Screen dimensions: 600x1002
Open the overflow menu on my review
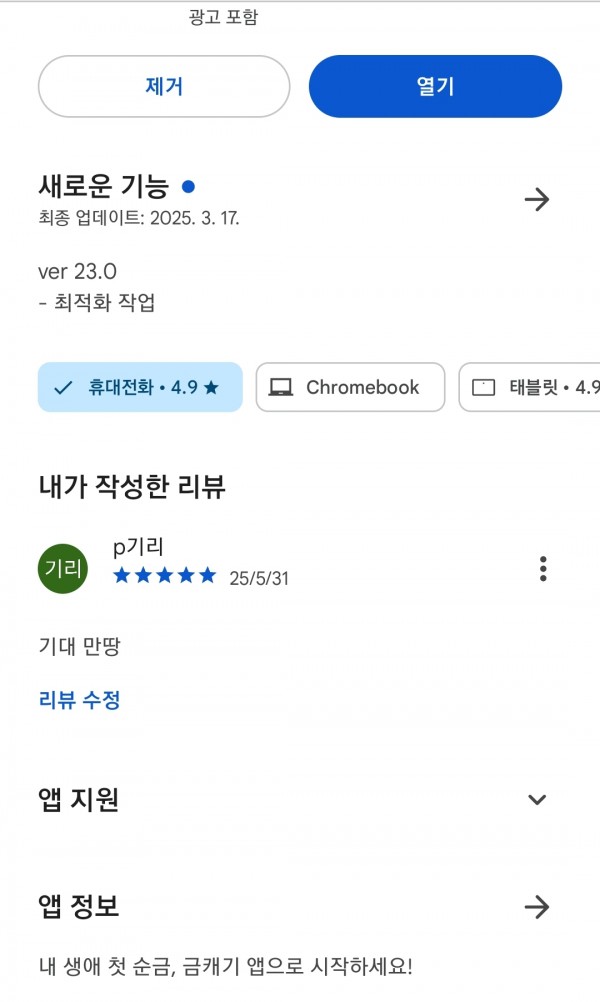pos(543,569)
